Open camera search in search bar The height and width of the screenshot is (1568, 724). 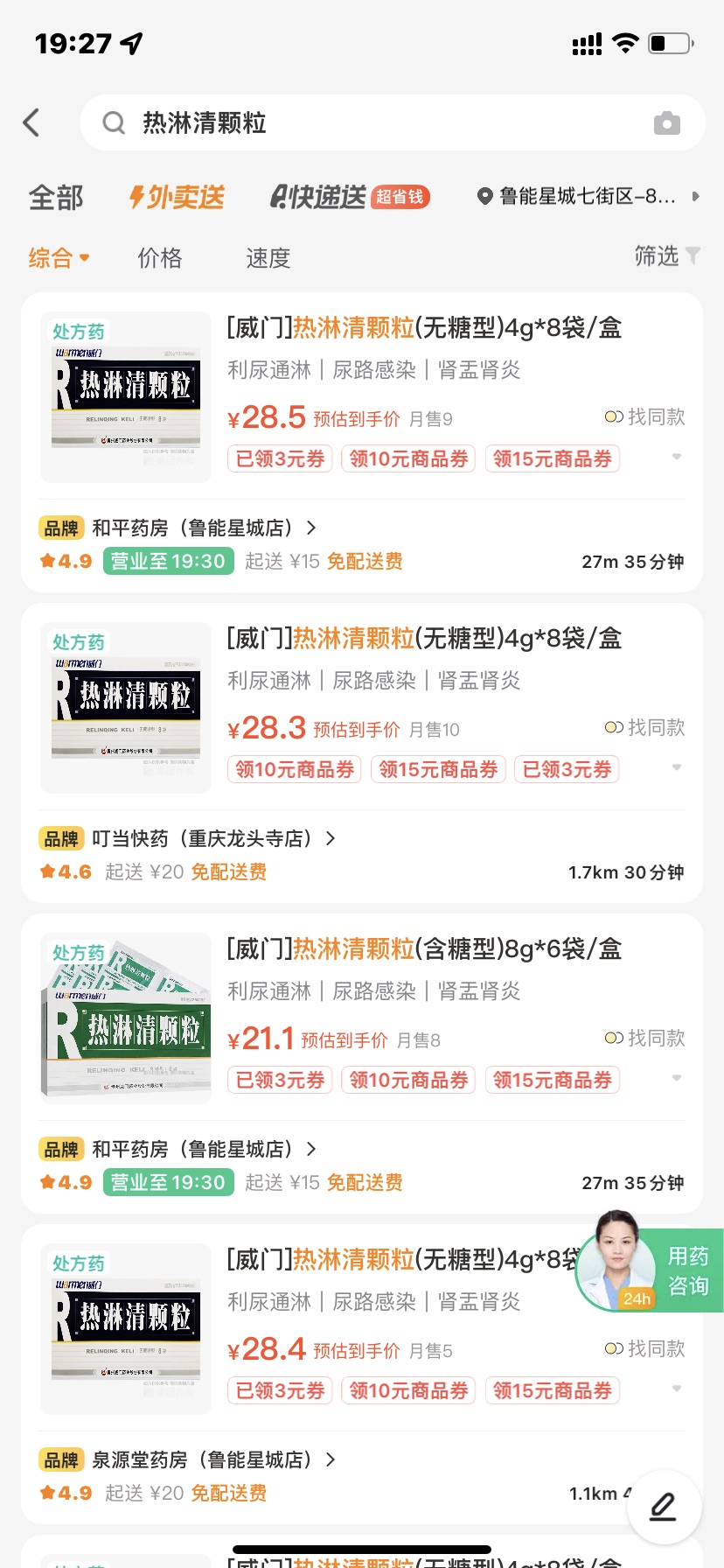[x=667, y=123]
